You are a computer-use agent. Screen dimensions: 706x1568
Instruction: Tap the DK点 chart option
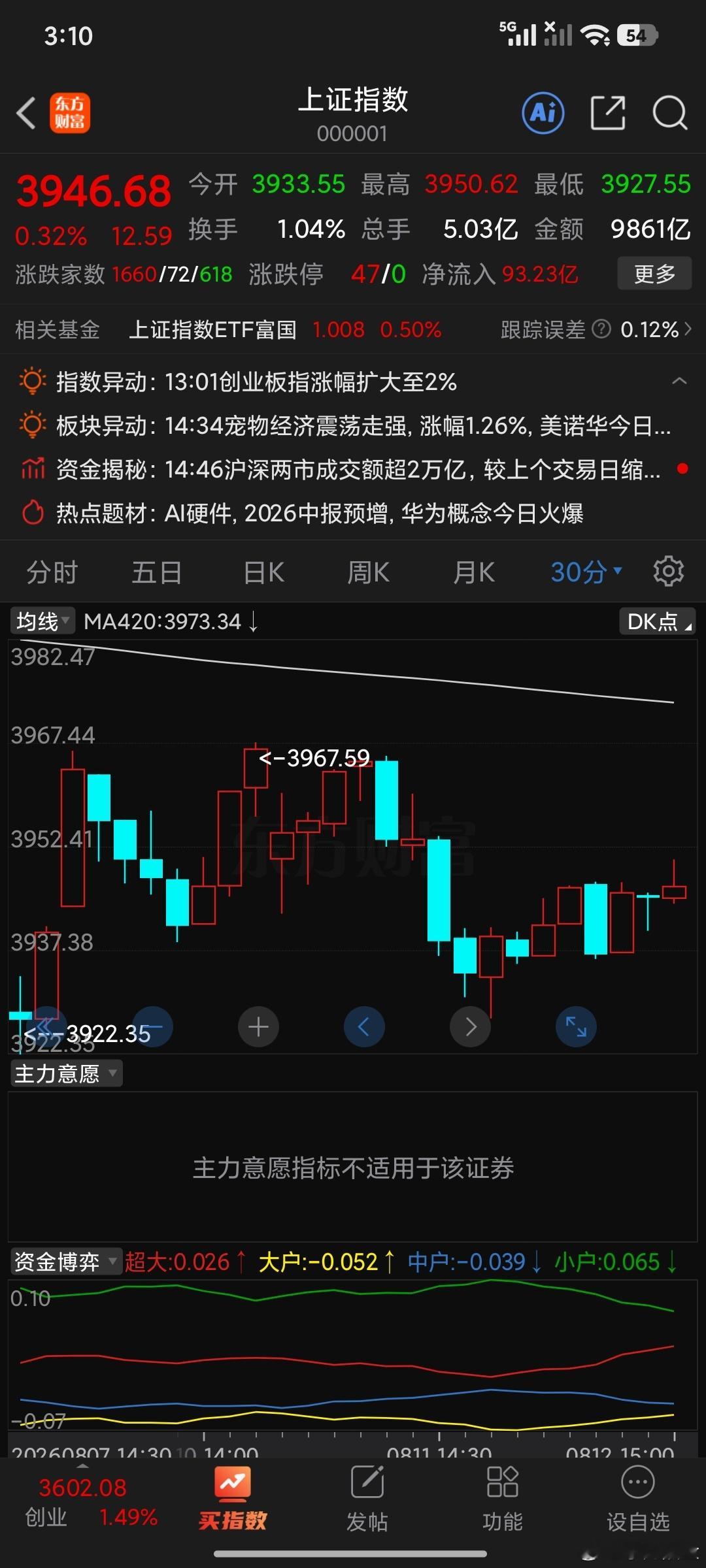tap(657, 621)
